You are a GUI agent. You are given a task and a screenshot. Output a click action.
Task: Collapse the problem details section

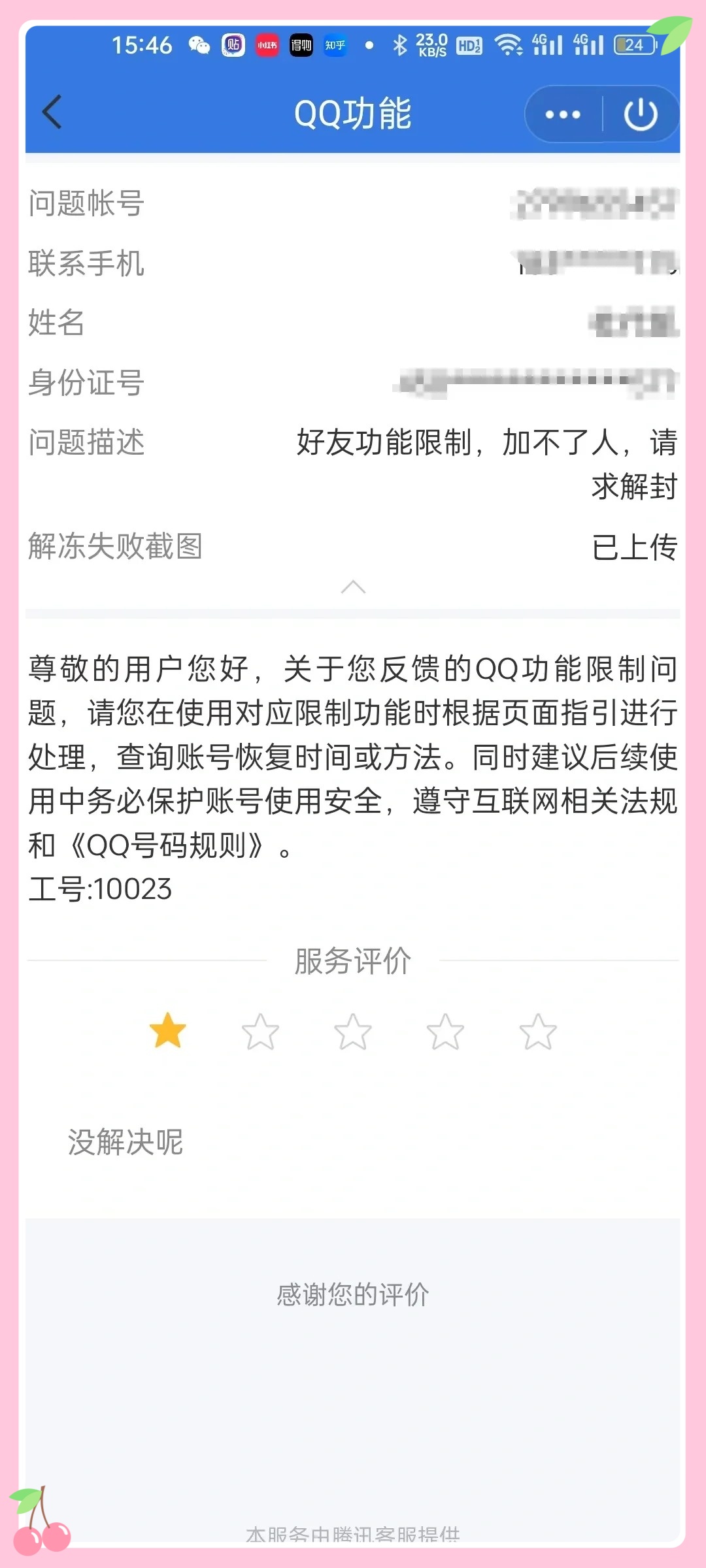coord(353,587)
